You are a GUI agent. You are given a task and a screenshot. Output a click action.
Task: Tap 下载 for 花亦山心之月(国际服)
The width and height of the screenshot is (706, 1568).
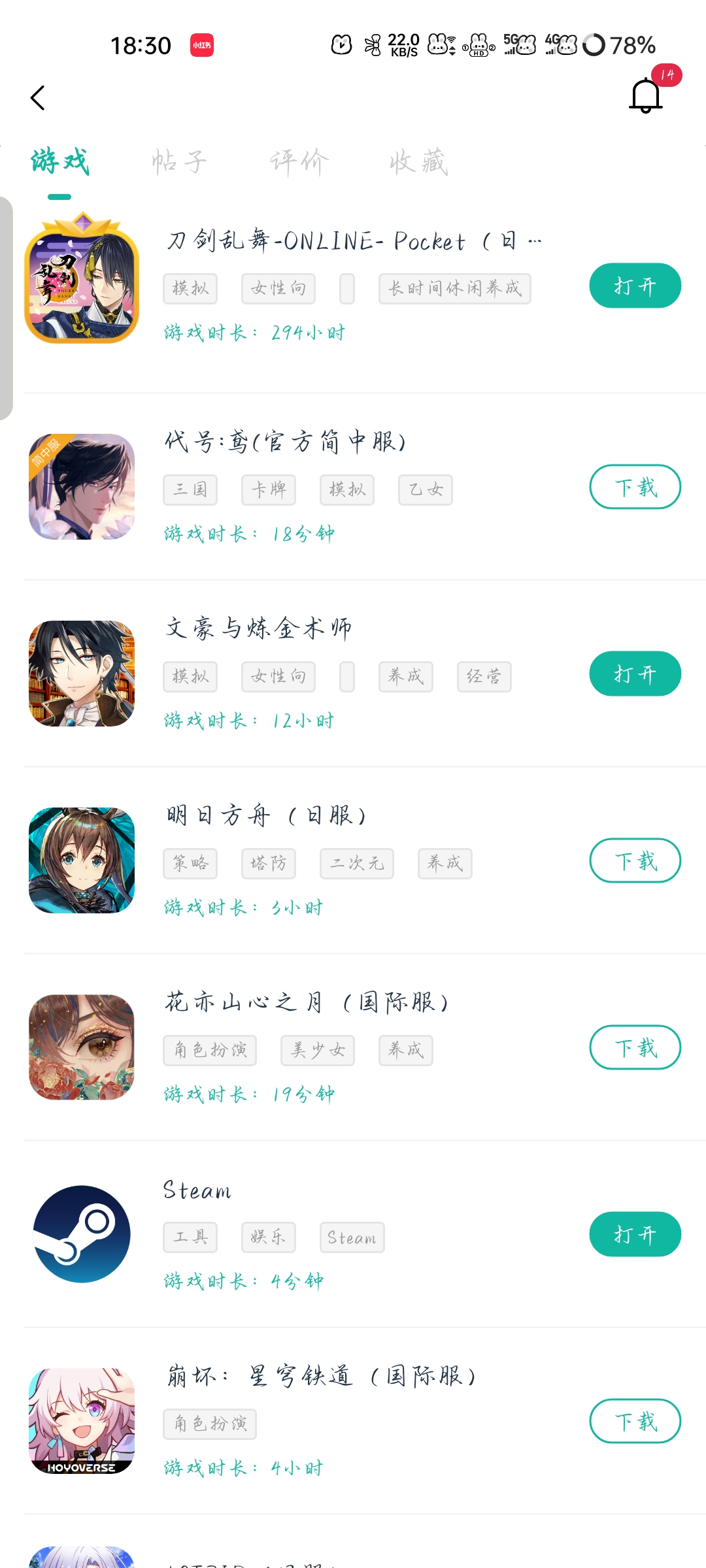click(x=635, y=1047)
